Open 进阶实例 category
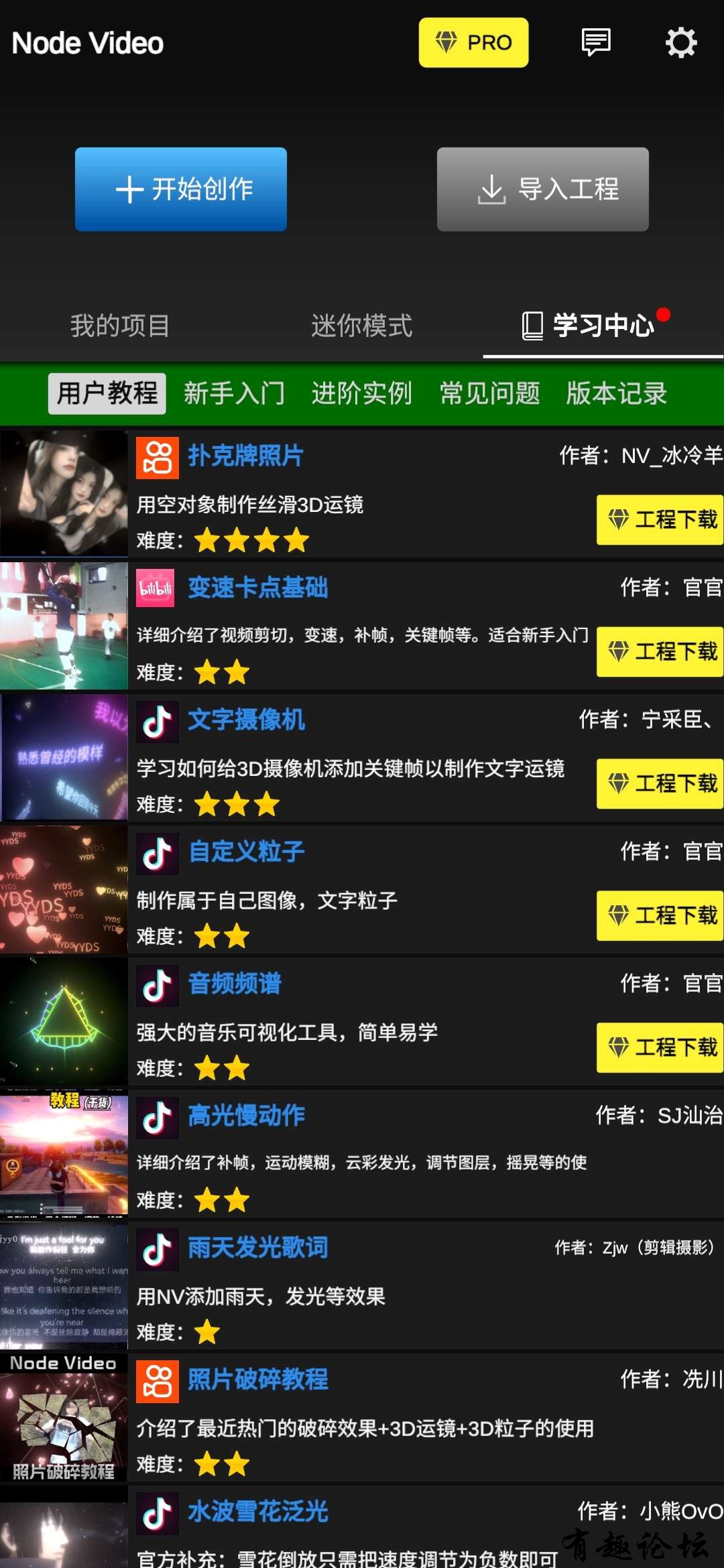This screenshot has width=724, height=1568. [361, 393]
